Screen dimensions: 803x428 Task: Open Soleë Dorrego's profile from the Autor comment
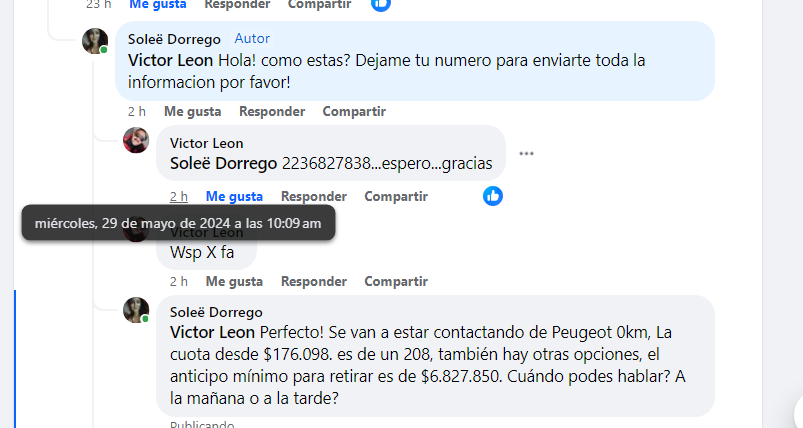(x=175, y=39)
